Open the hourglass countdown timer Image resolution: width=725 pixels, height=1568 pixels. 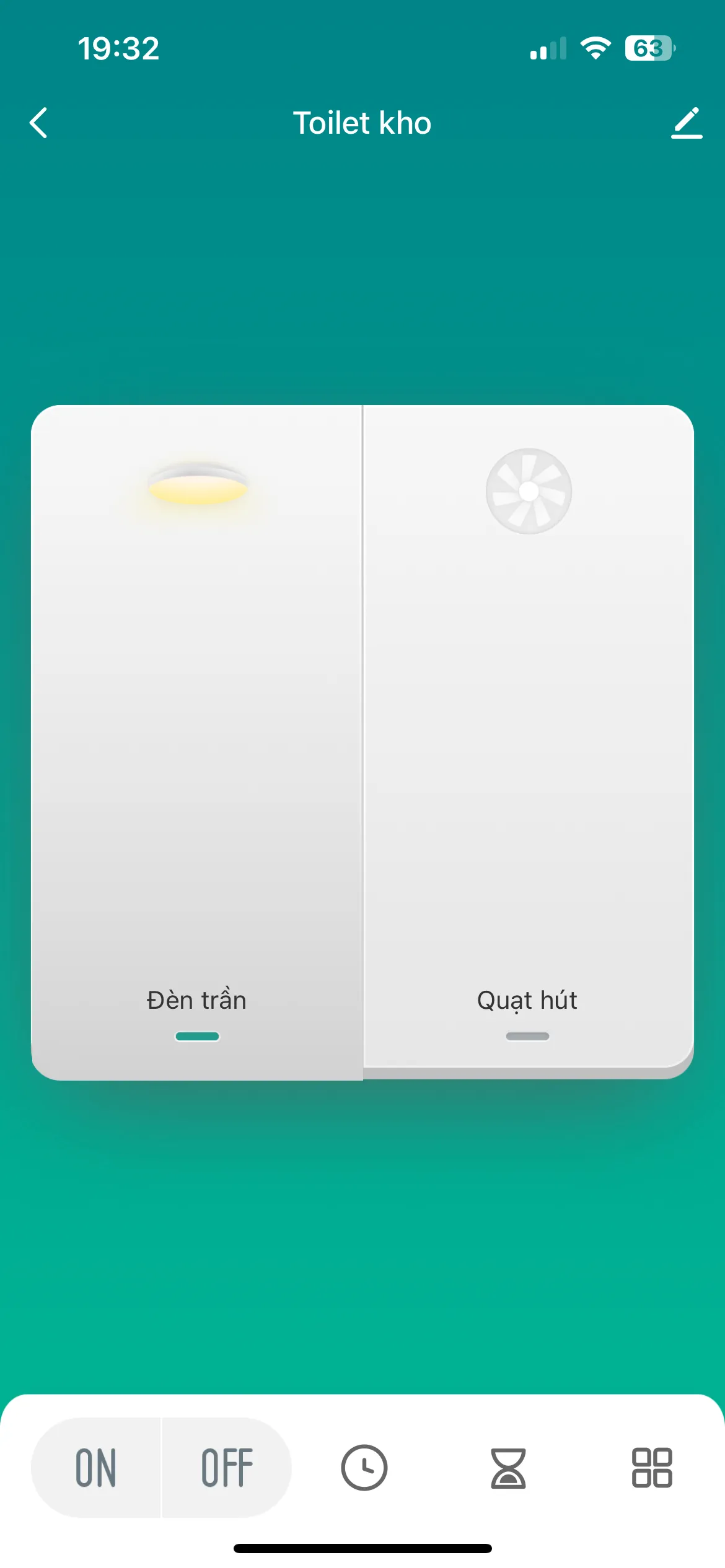pos(508,1468)
